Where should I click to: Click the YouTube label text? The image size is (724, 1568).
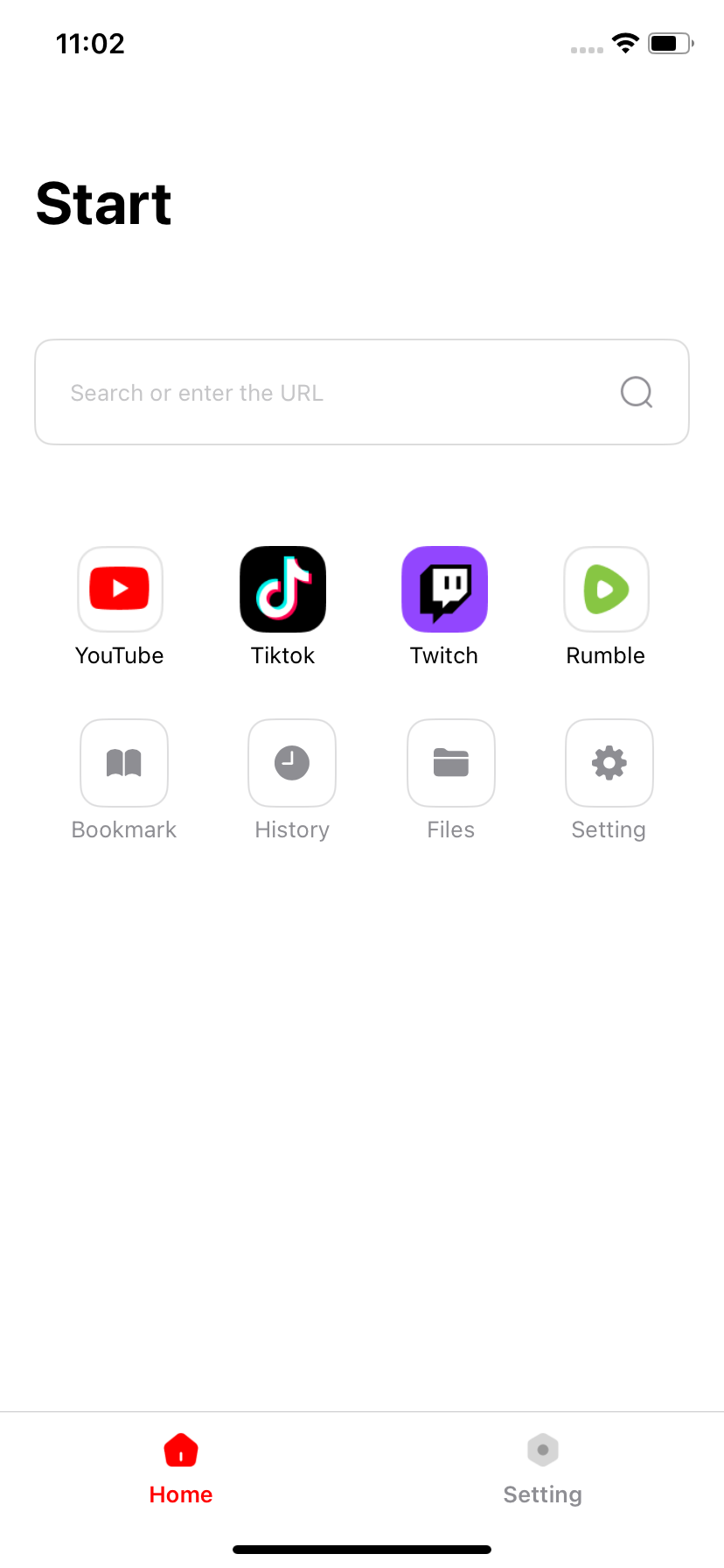(120, 654)
